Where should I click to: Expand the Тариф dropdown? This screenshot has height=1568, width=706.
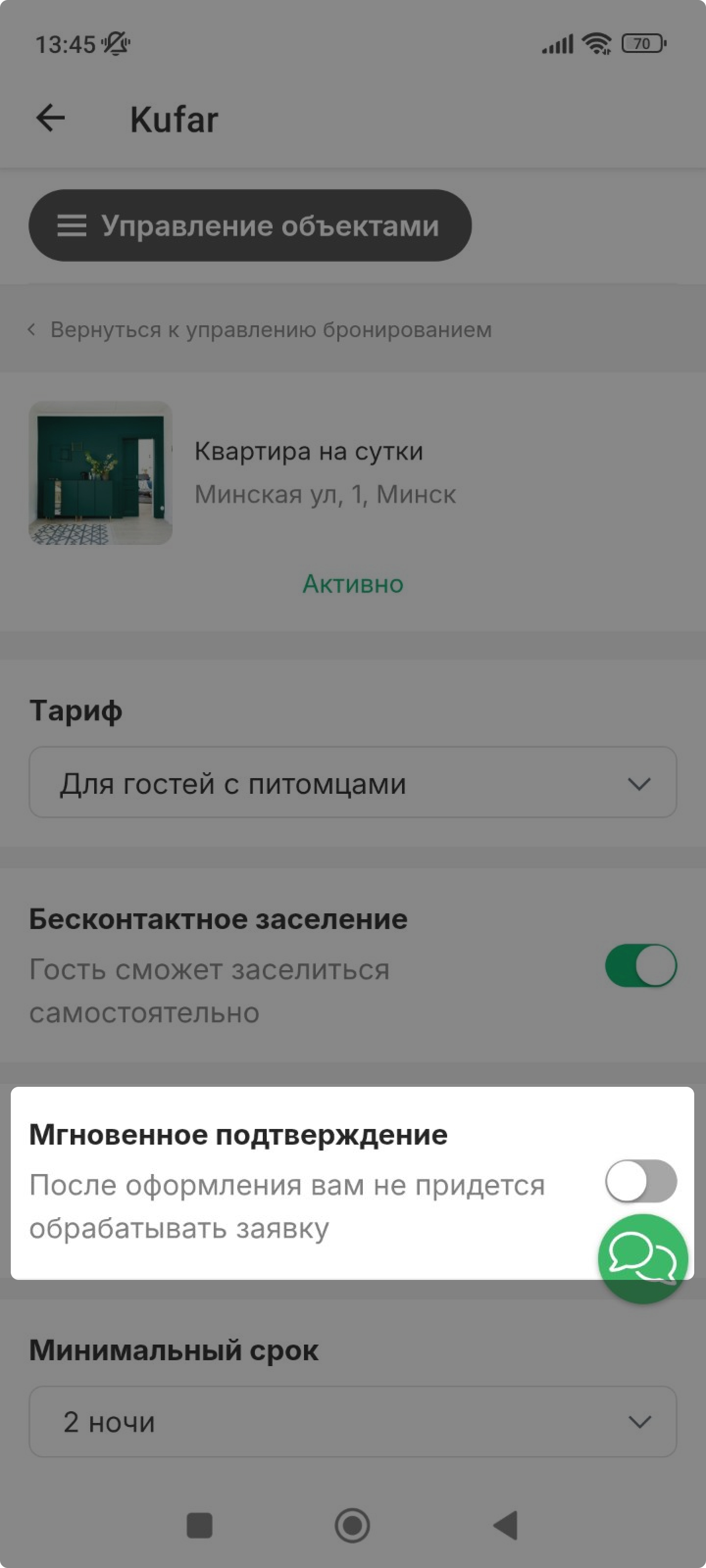point(353,783)
